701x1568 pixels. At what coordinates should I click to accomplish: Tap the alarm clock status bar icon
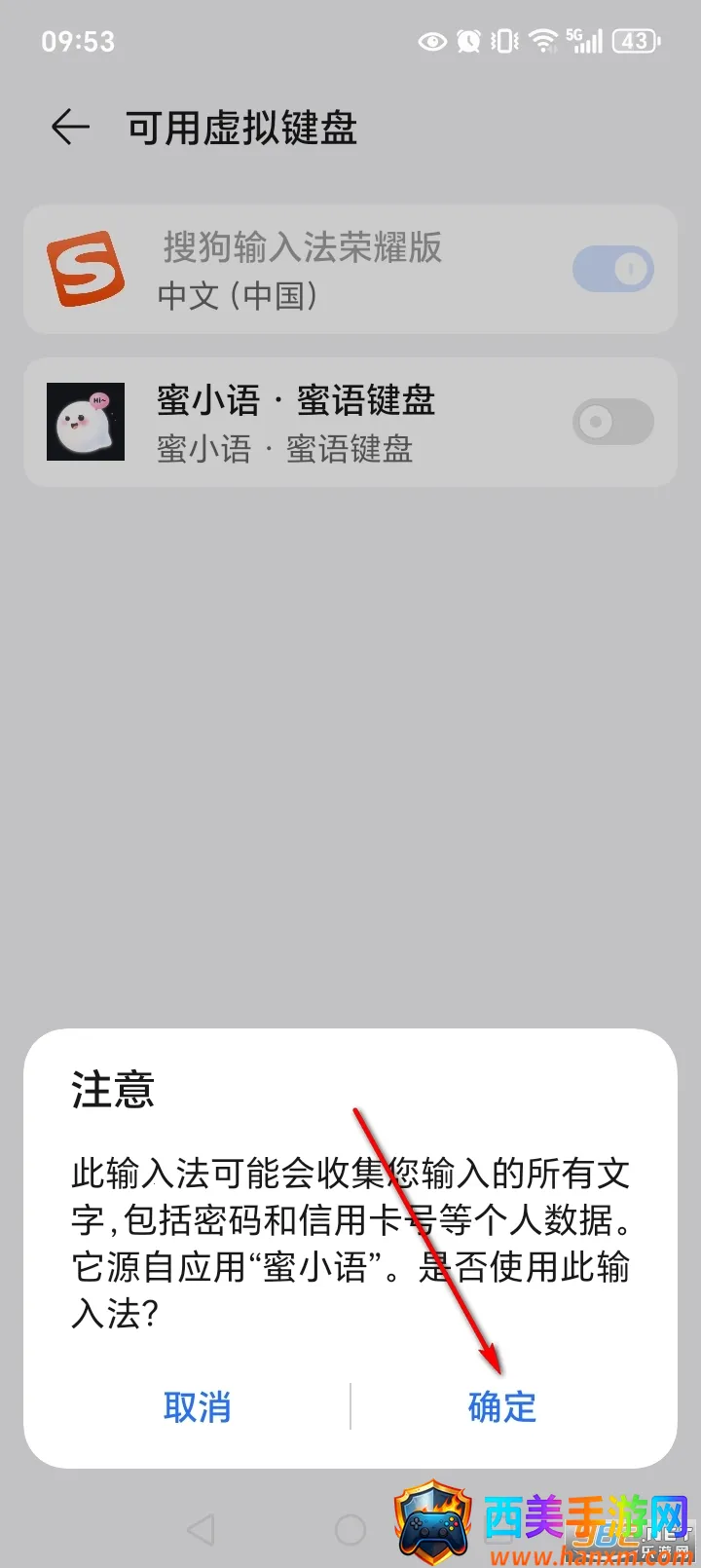(469, 41)
